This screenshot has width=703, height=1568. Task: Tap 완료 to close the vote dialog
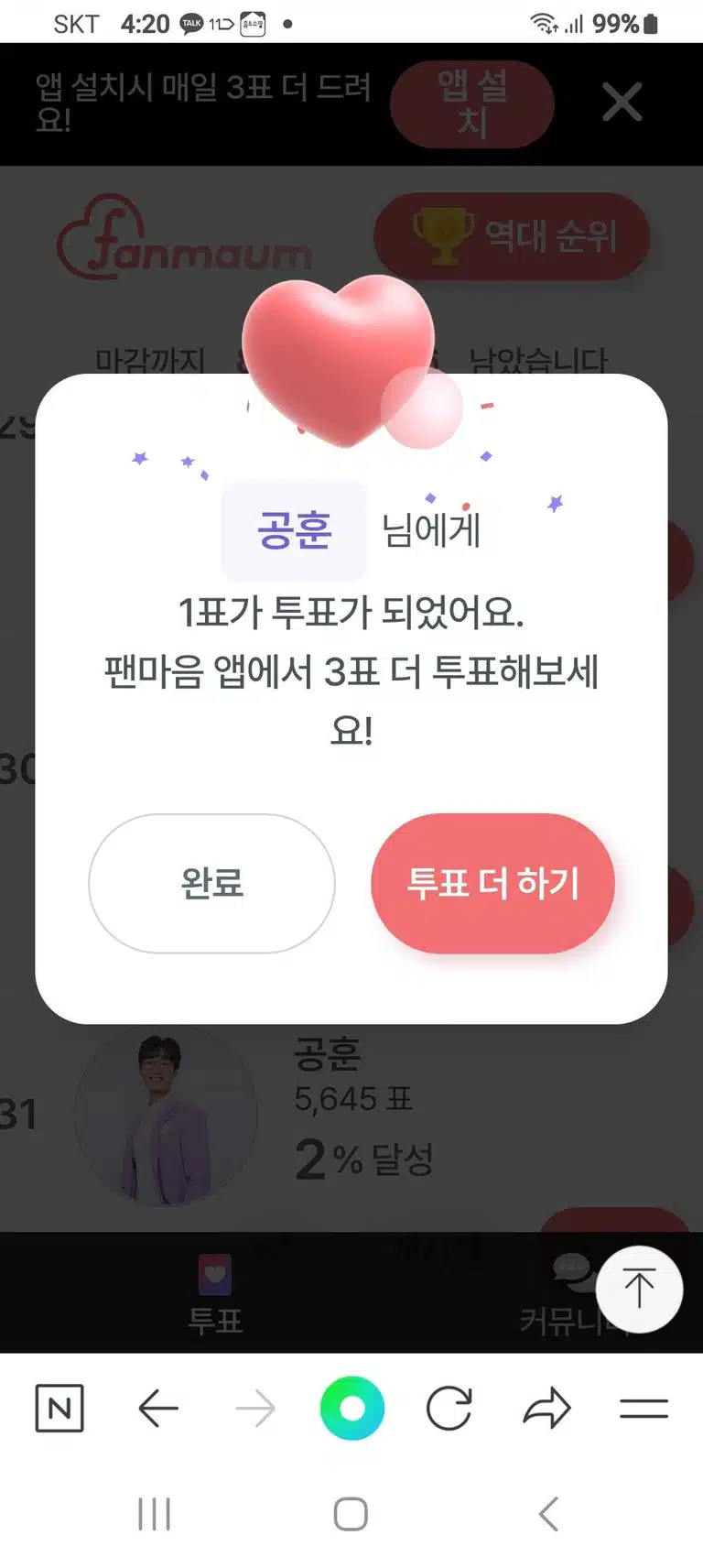[211, 883]
